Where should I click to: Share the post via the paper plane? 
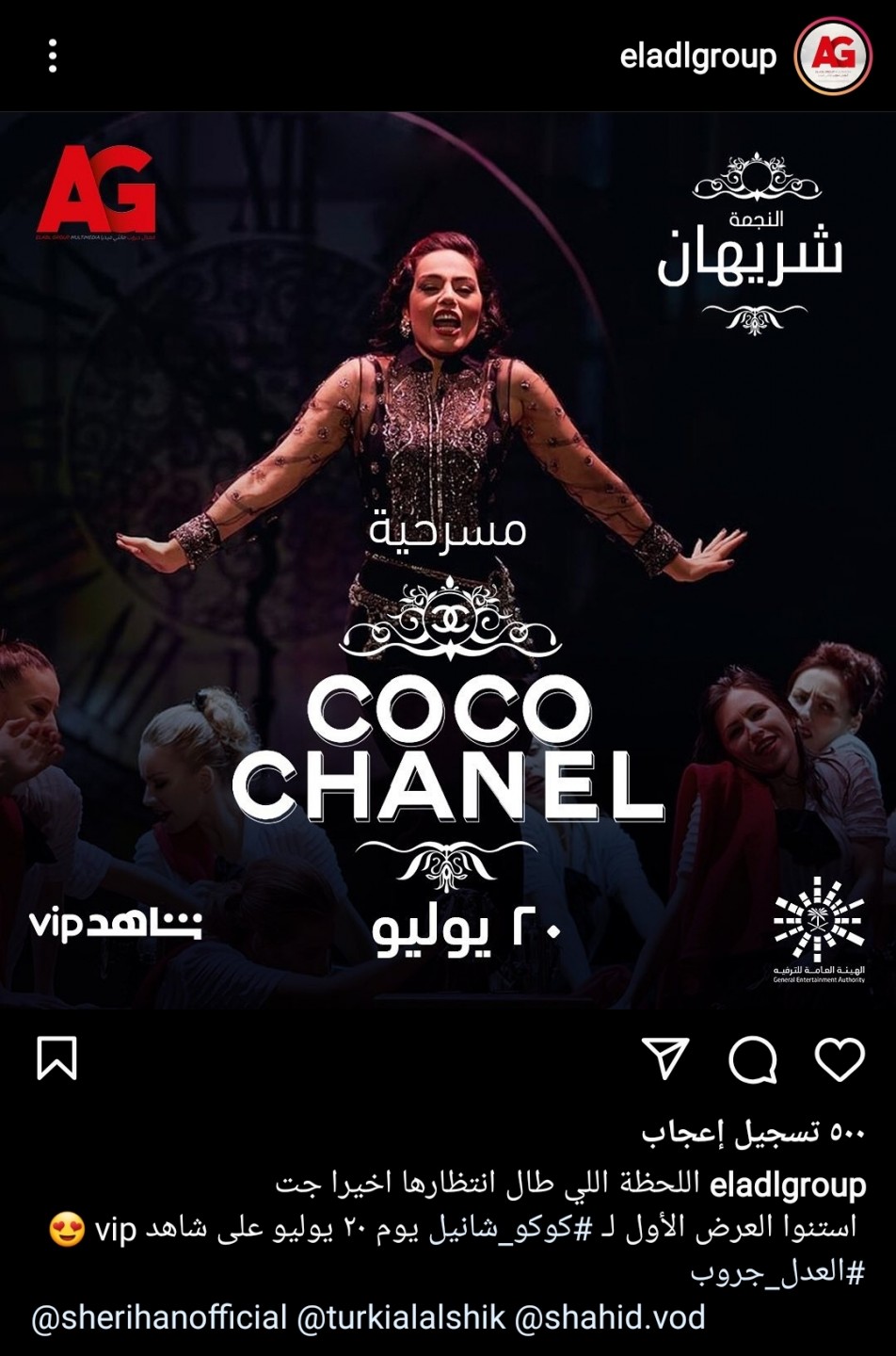[666, 1059]
